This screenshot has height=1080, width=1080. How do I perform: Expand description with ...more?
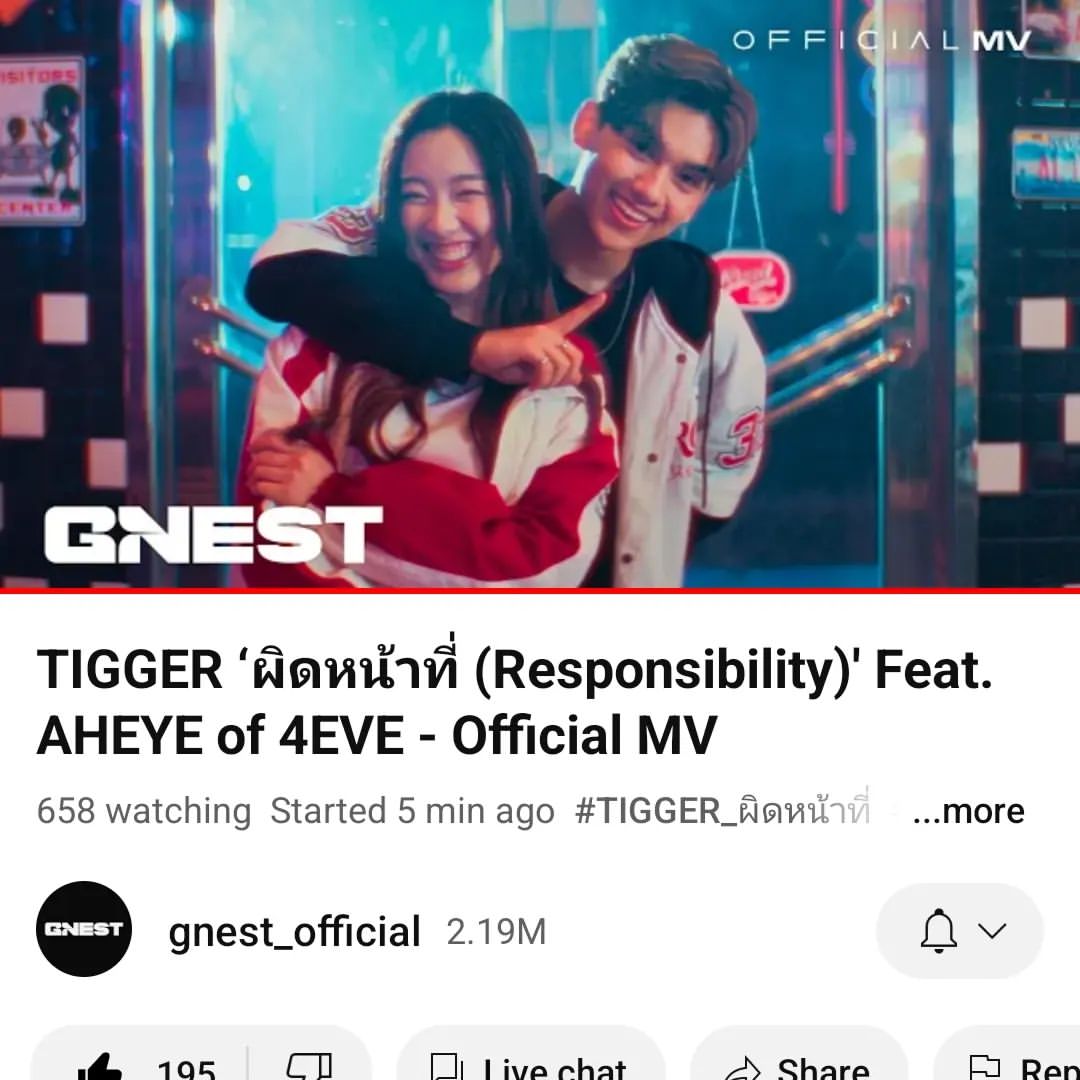pos(968,811)
